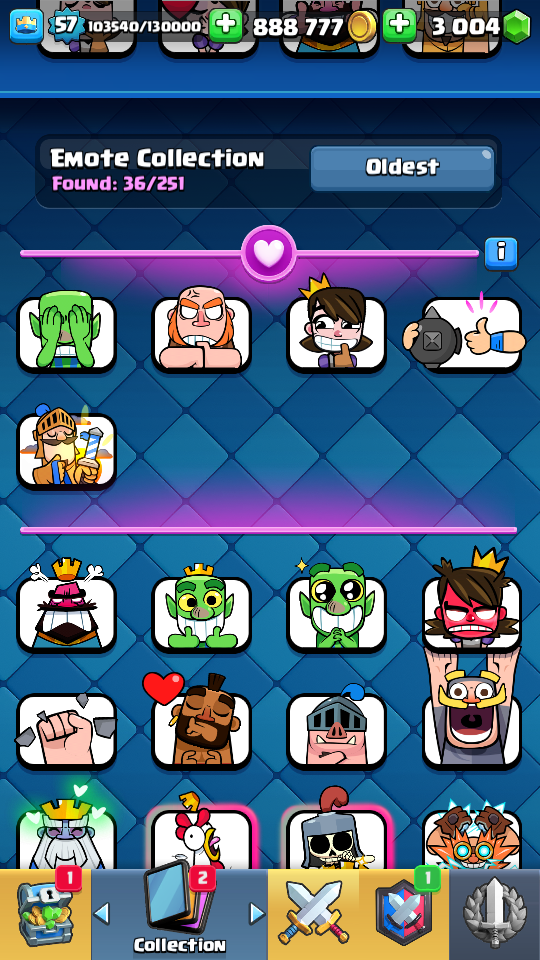Open the Shop chest tab
This screenshot has width=540, height=960.
[x=45, y=914]
